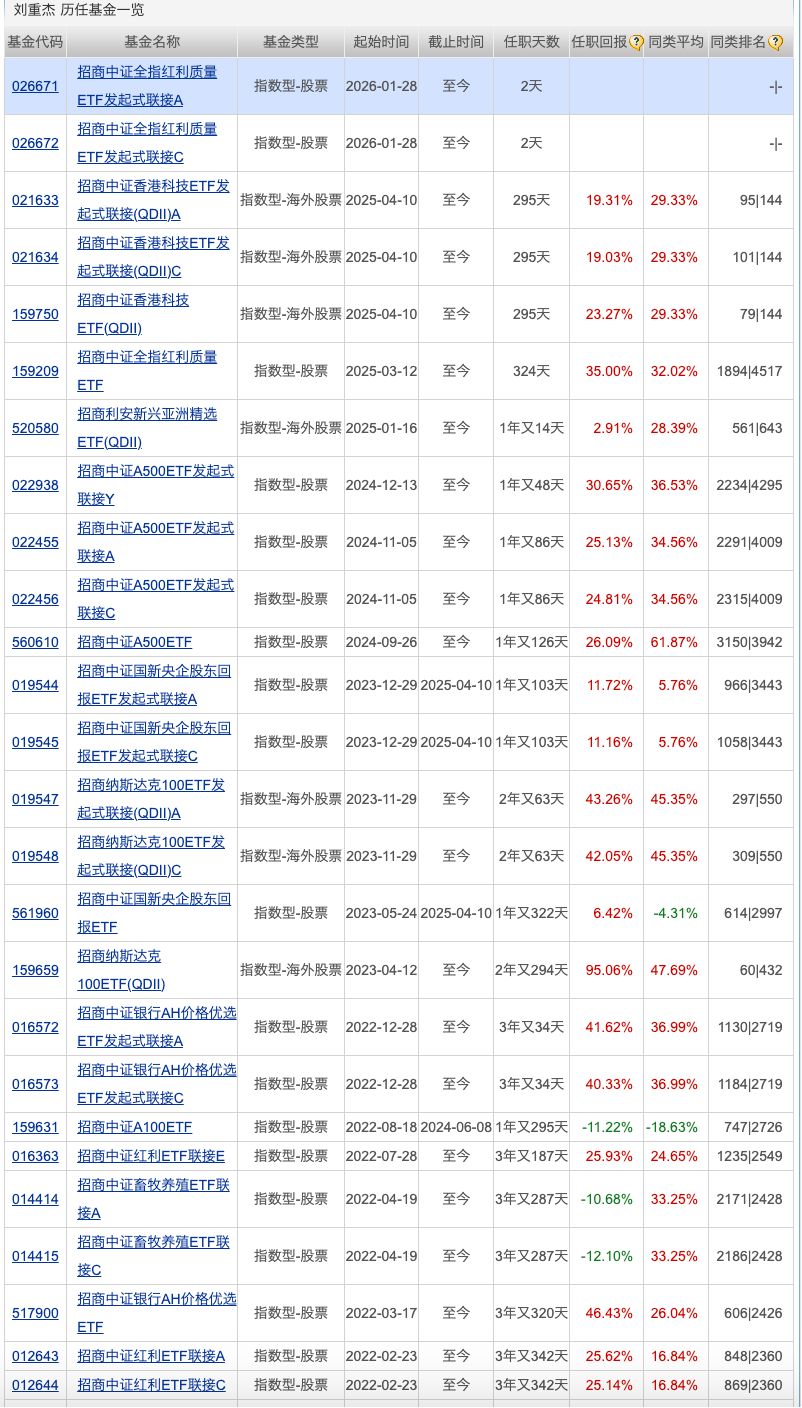The height and width of the screenshot is (1408, 802).
Task: Show help for 任职回报 column
Action: tap(637, 42)
